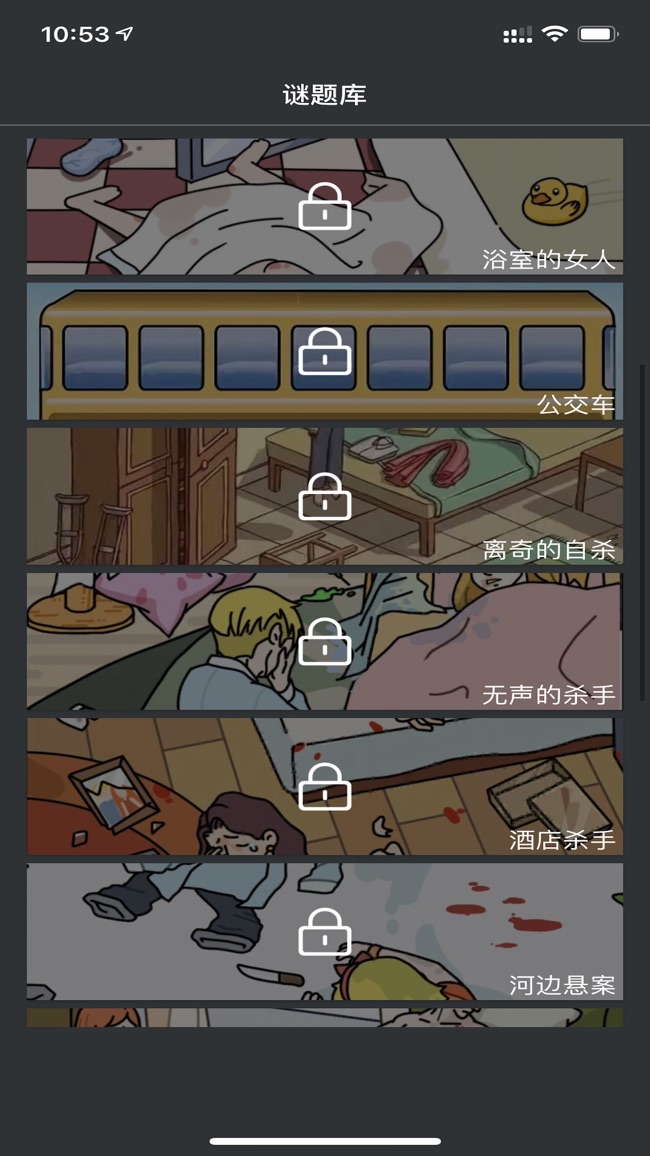Open the locked puzzle 浴室的女人
Viewport: 650px width, 1156px height.
324,207
